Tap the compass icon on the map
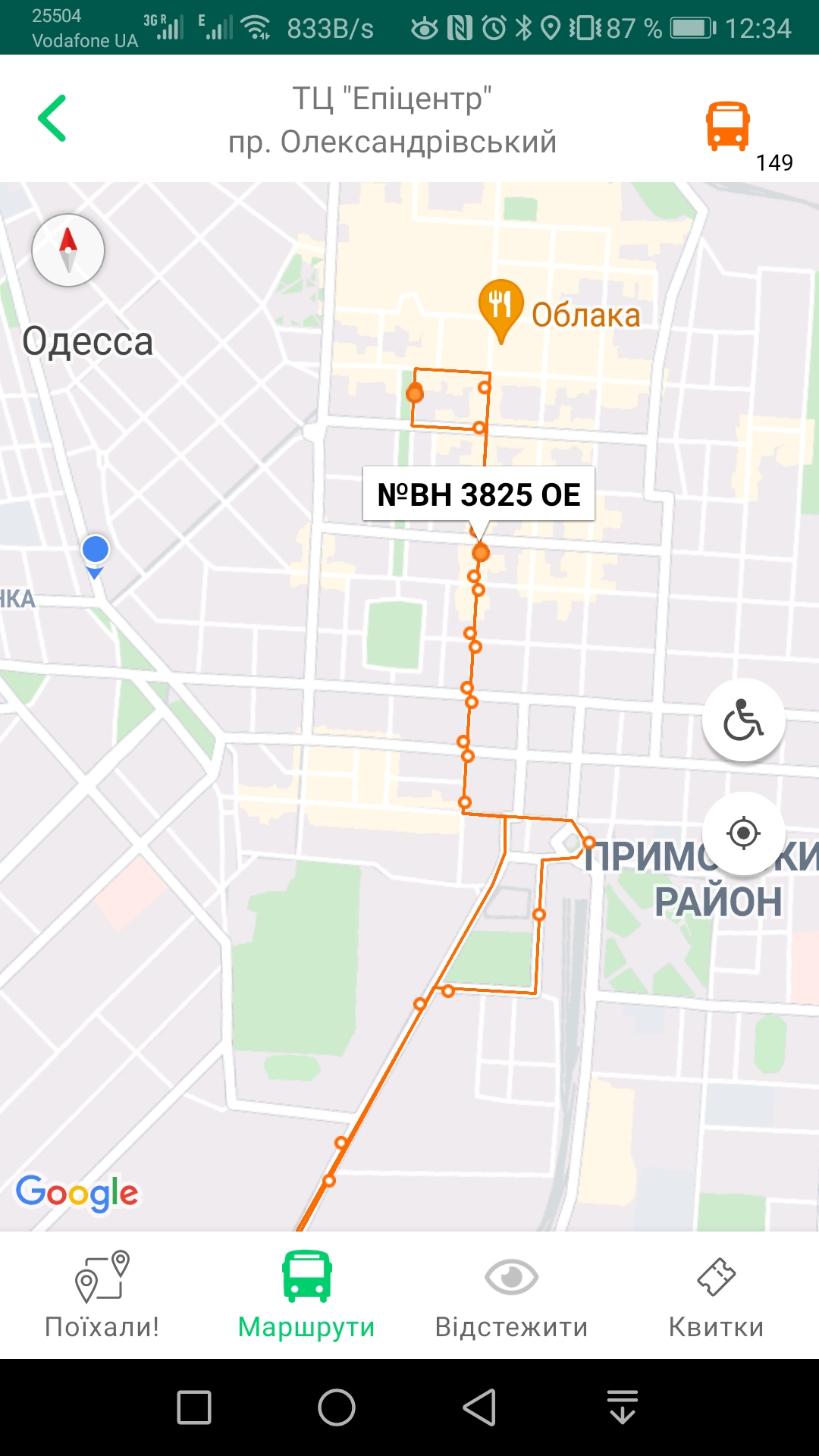 click(x=67, y=250)
